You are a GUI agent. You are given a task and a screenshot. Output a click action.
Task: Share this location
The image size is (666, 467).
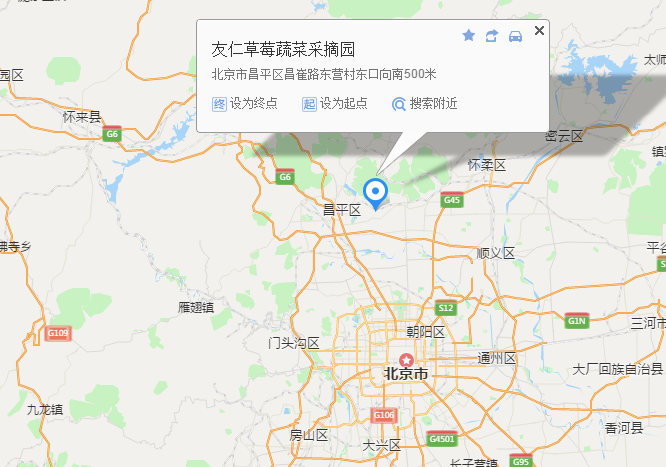(x=492, y=36)
